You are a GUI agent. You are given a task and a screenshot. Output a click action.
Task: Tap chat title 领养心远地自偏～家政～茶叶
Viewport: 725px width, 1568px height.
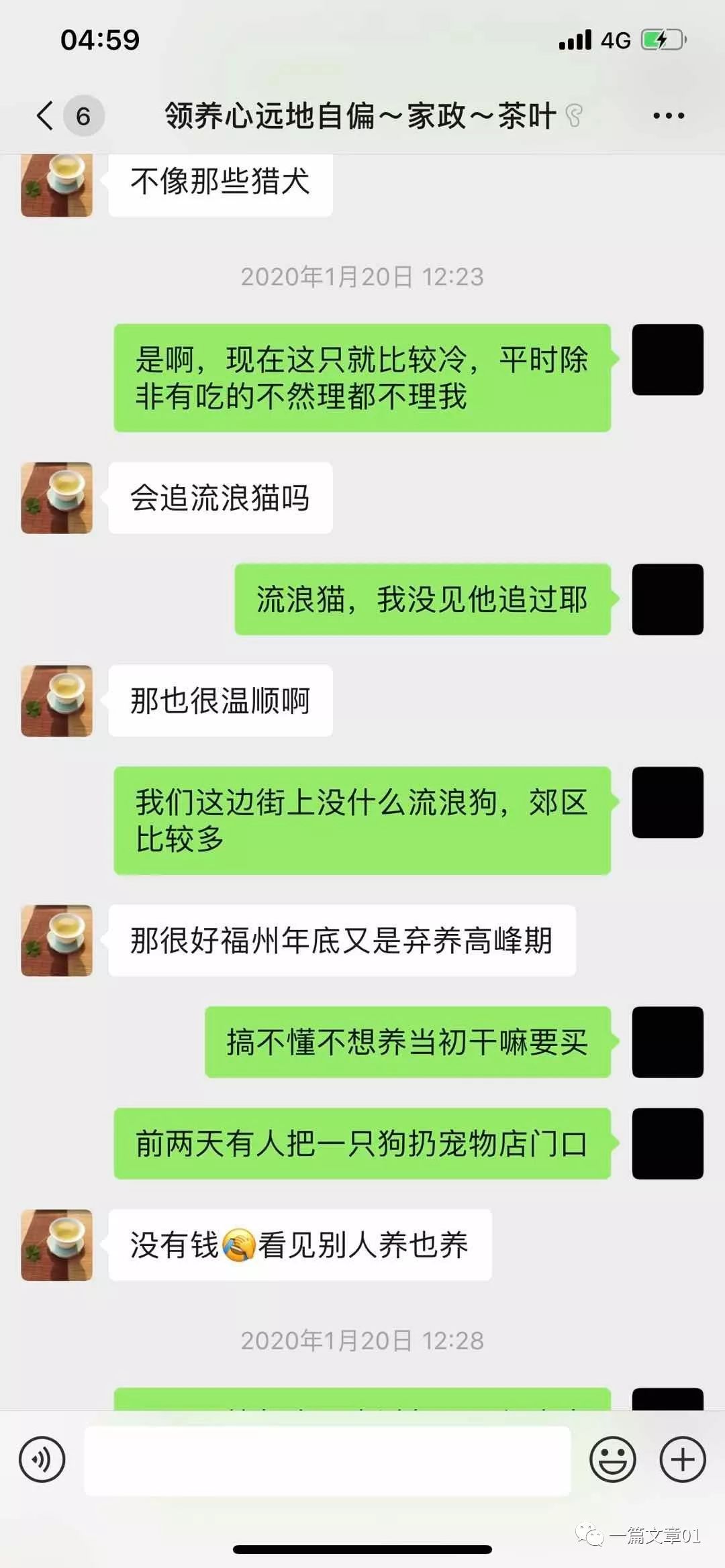click(358, 115)
